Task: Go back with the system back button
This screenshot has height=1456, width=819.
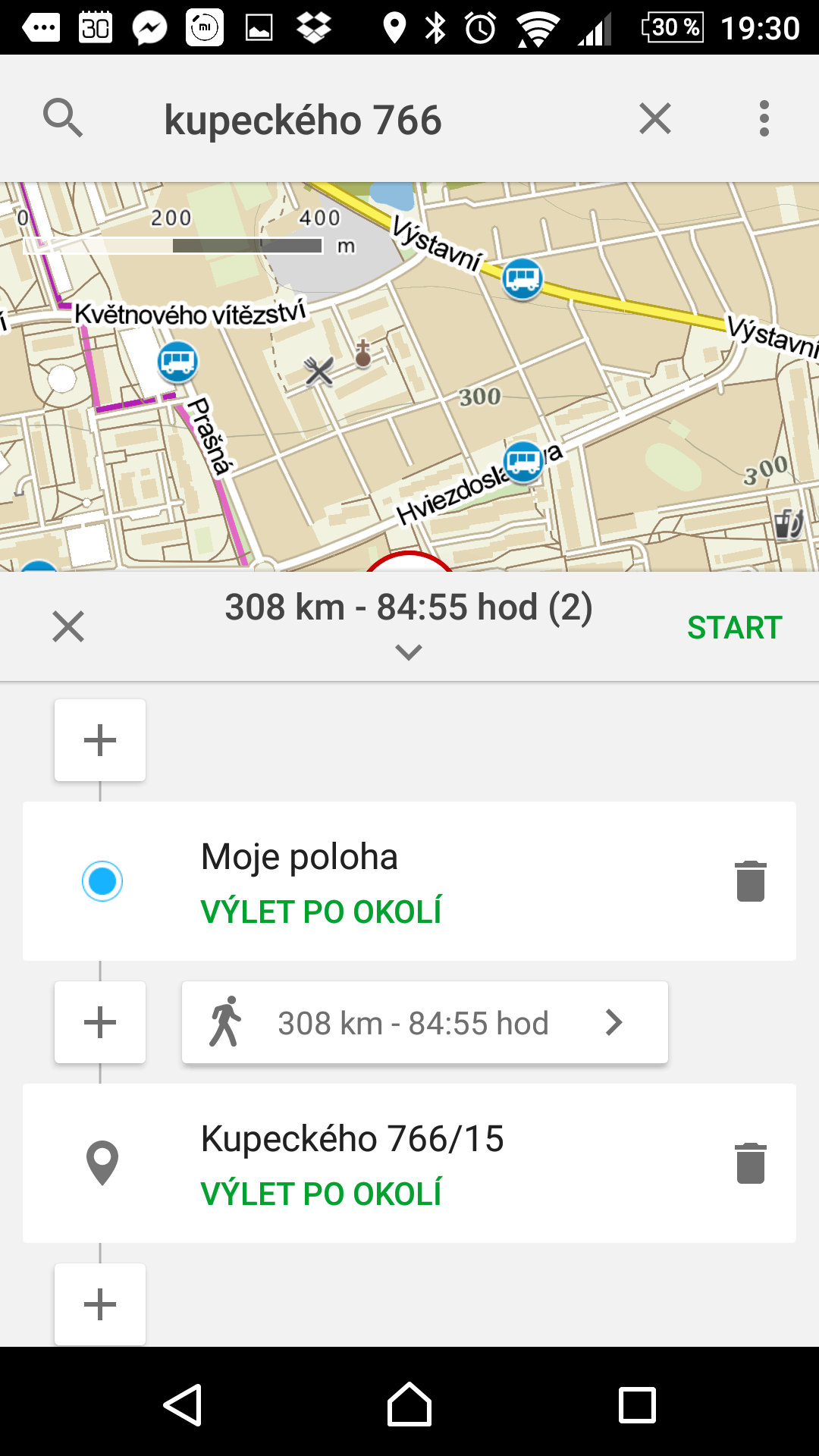Action: coord(183,1405)
